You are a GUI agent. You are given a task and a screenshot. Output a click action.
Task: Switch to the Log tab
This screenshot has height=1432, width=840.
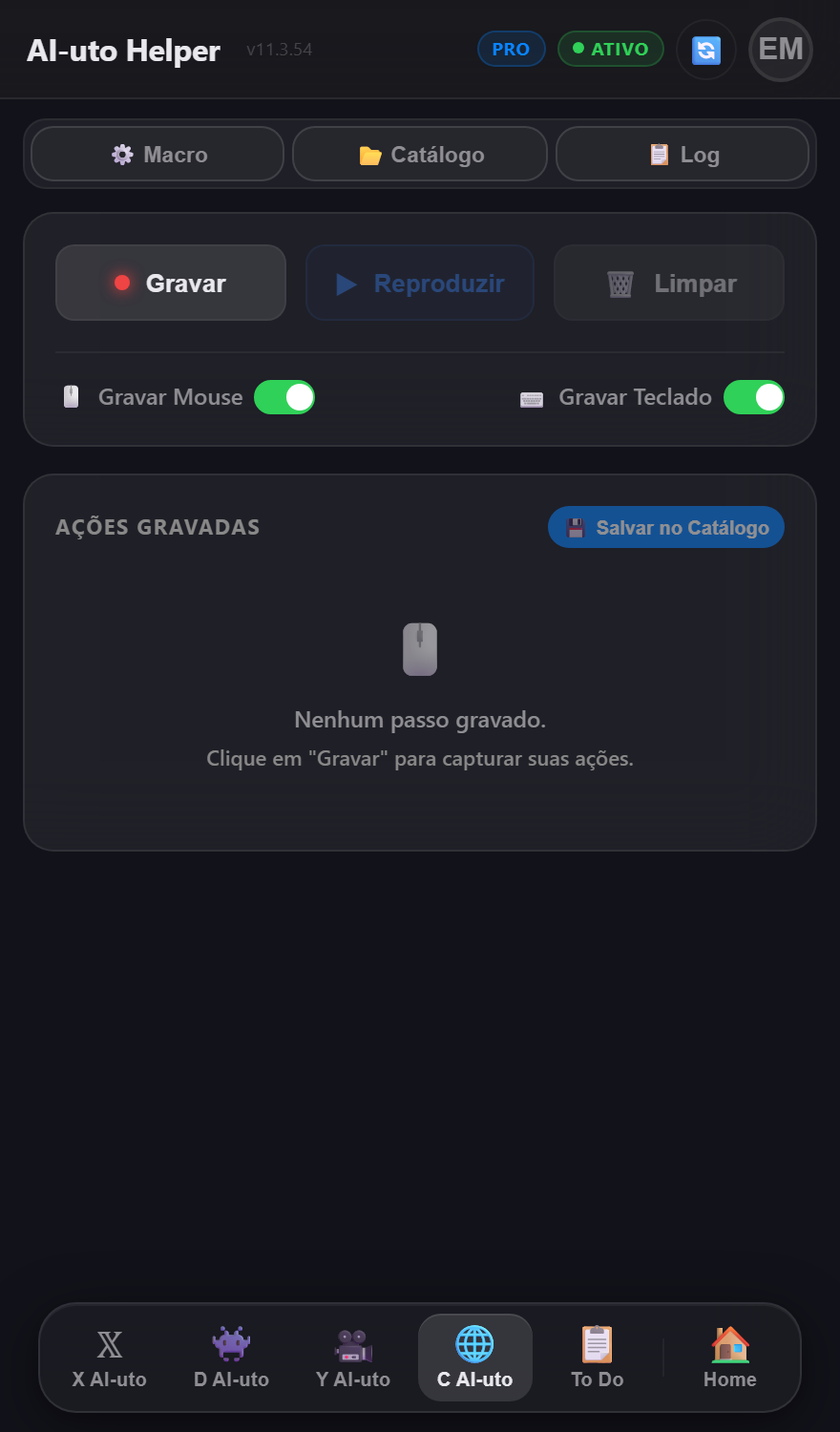[x=682, y=154]
